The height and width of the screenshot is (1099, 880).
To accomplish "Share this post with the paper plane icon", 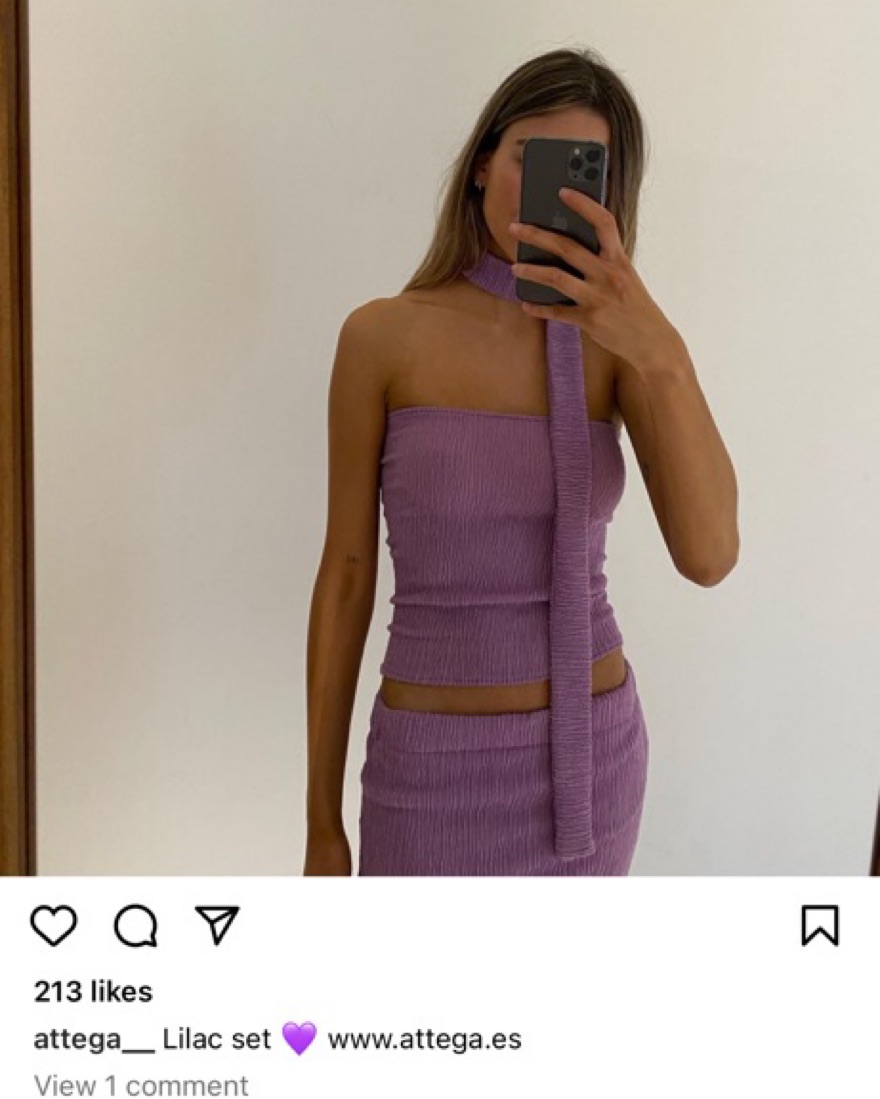I will click(217, 925).
